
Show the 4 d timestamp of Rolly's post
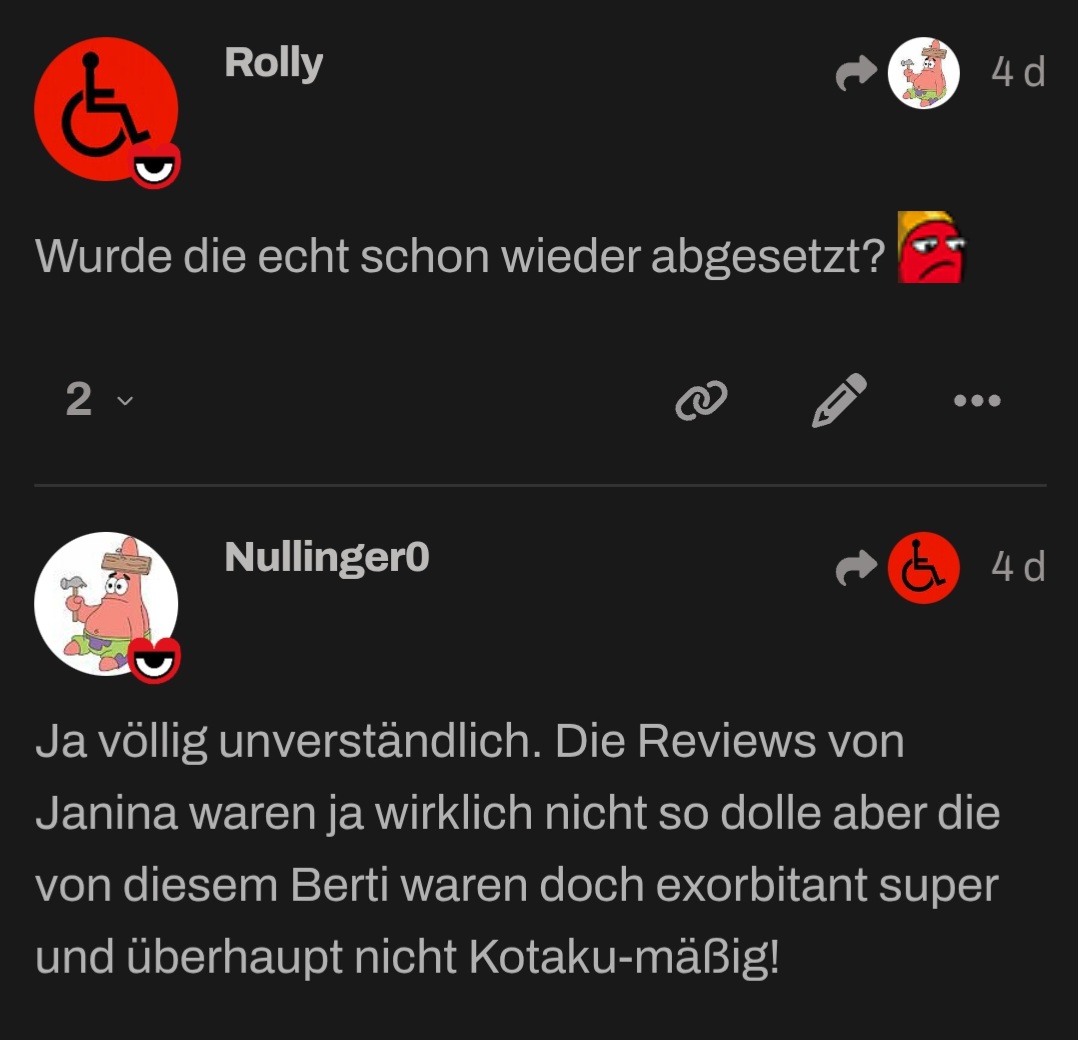(1018, 72)
